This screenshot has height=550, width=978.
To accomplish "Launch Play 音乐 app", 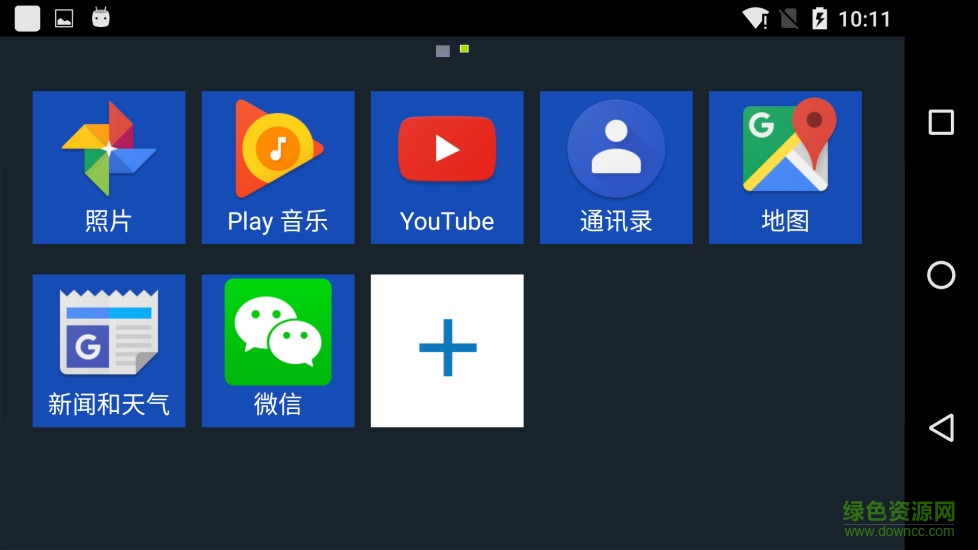I will (278, 167).
